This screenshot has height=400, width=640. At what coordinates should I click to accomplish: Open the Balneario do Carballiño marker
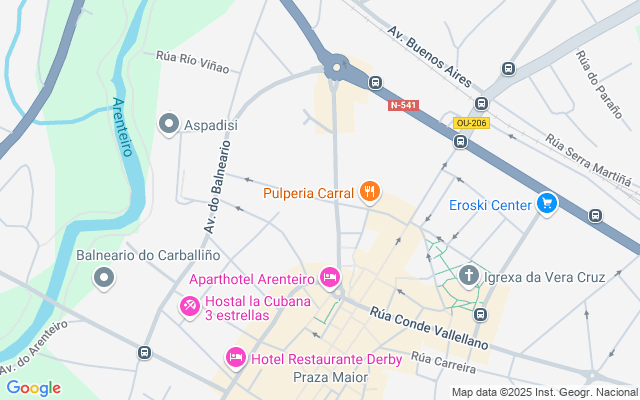click(x=103, y=276)
